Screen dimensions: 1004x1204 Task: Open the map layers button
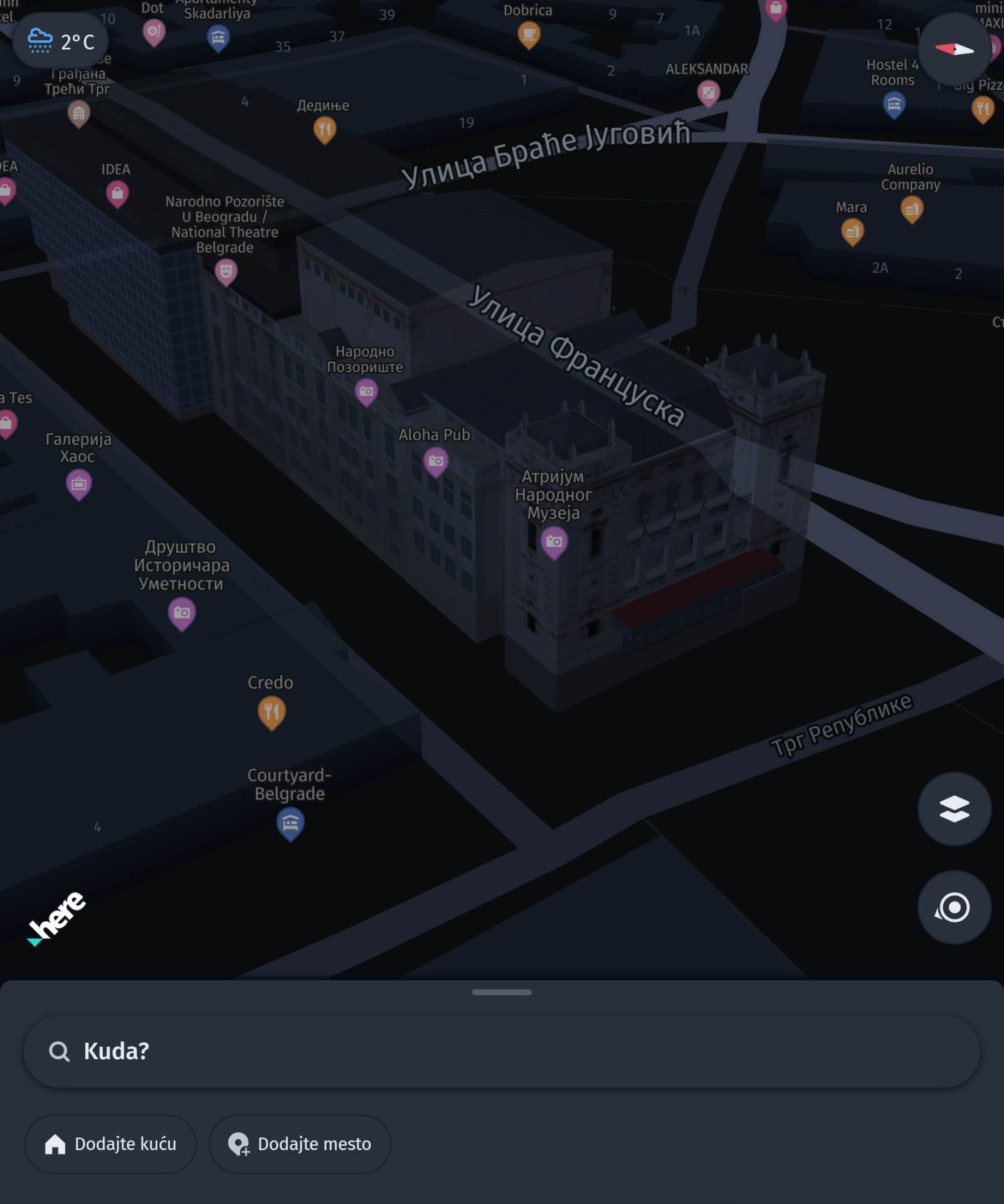(x=954, y=809)
